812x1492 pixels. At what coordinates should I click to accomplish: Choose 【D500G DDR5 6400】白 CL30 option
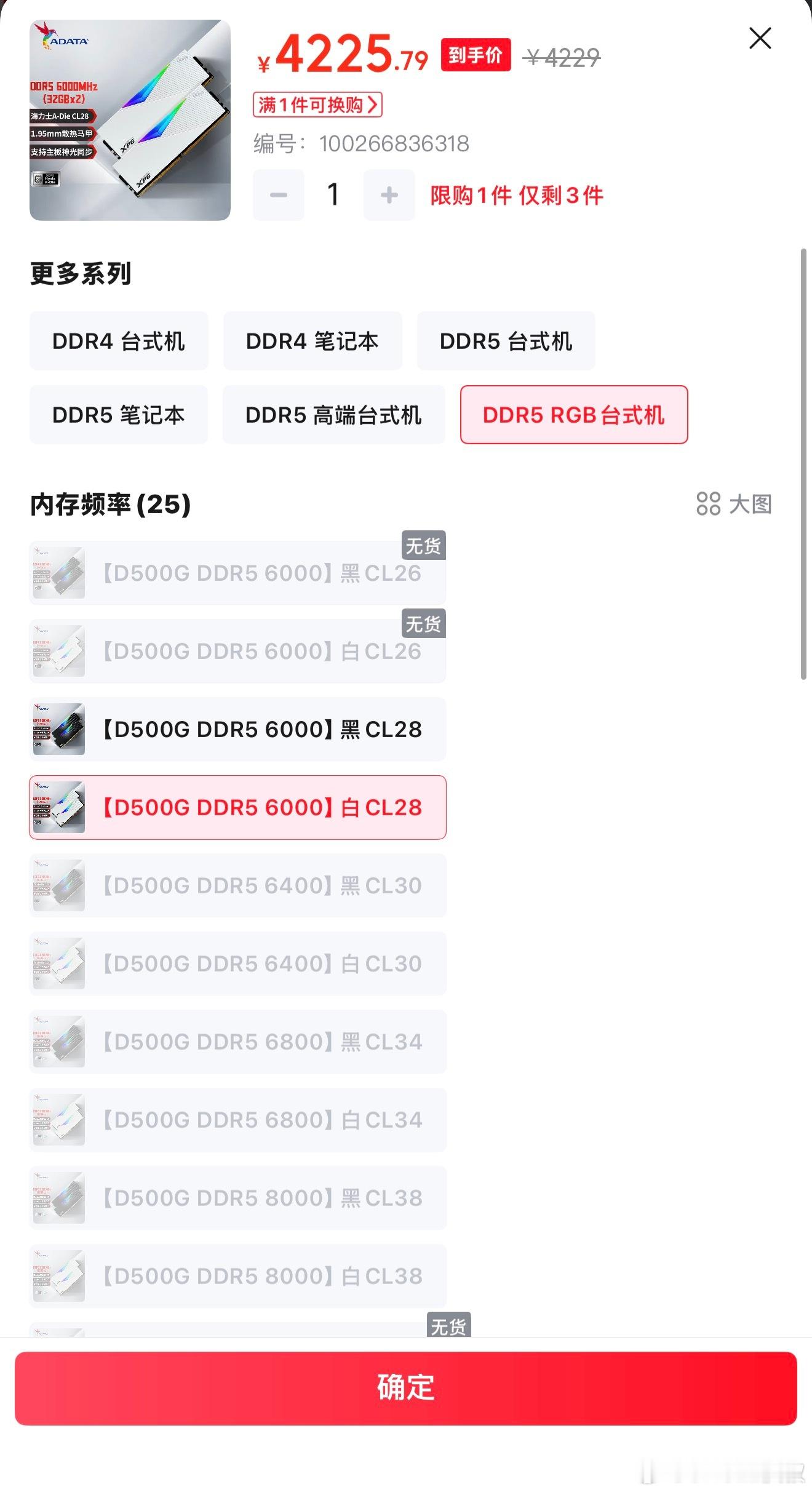coord(237,964)
